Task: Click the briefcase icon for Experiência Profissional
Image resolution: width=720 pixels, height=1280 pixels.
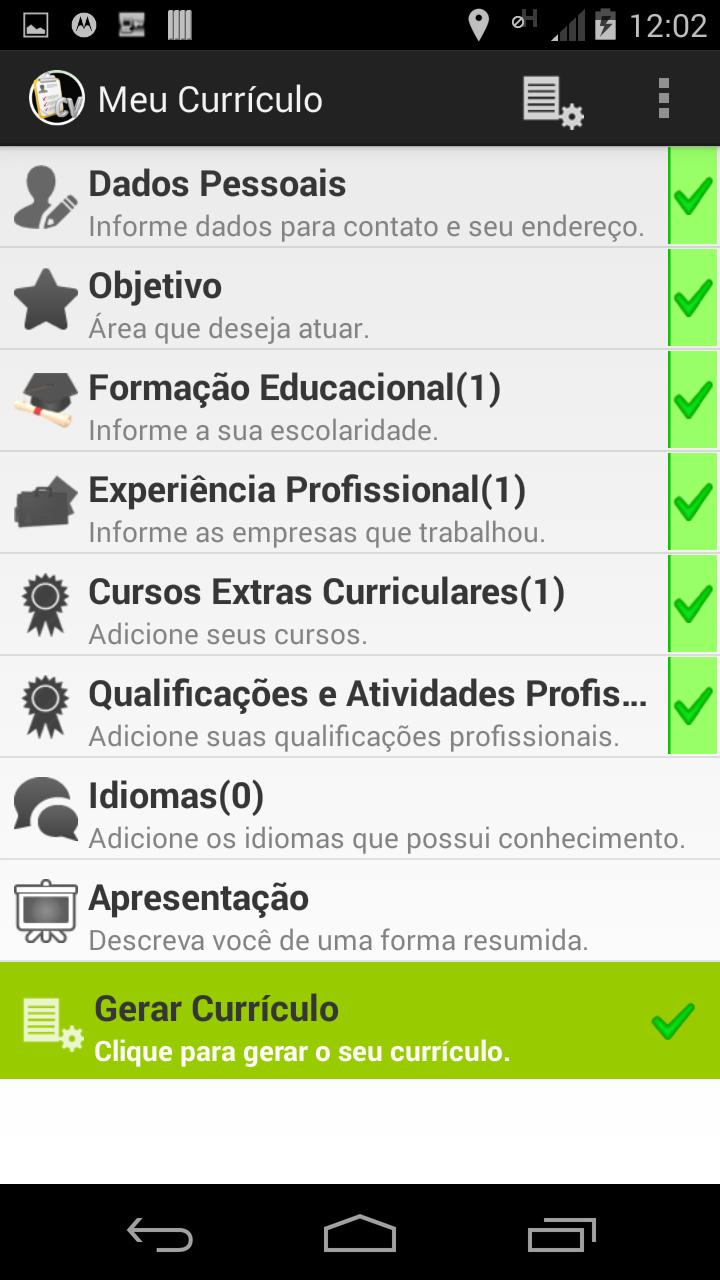Action: click(44, 501)
